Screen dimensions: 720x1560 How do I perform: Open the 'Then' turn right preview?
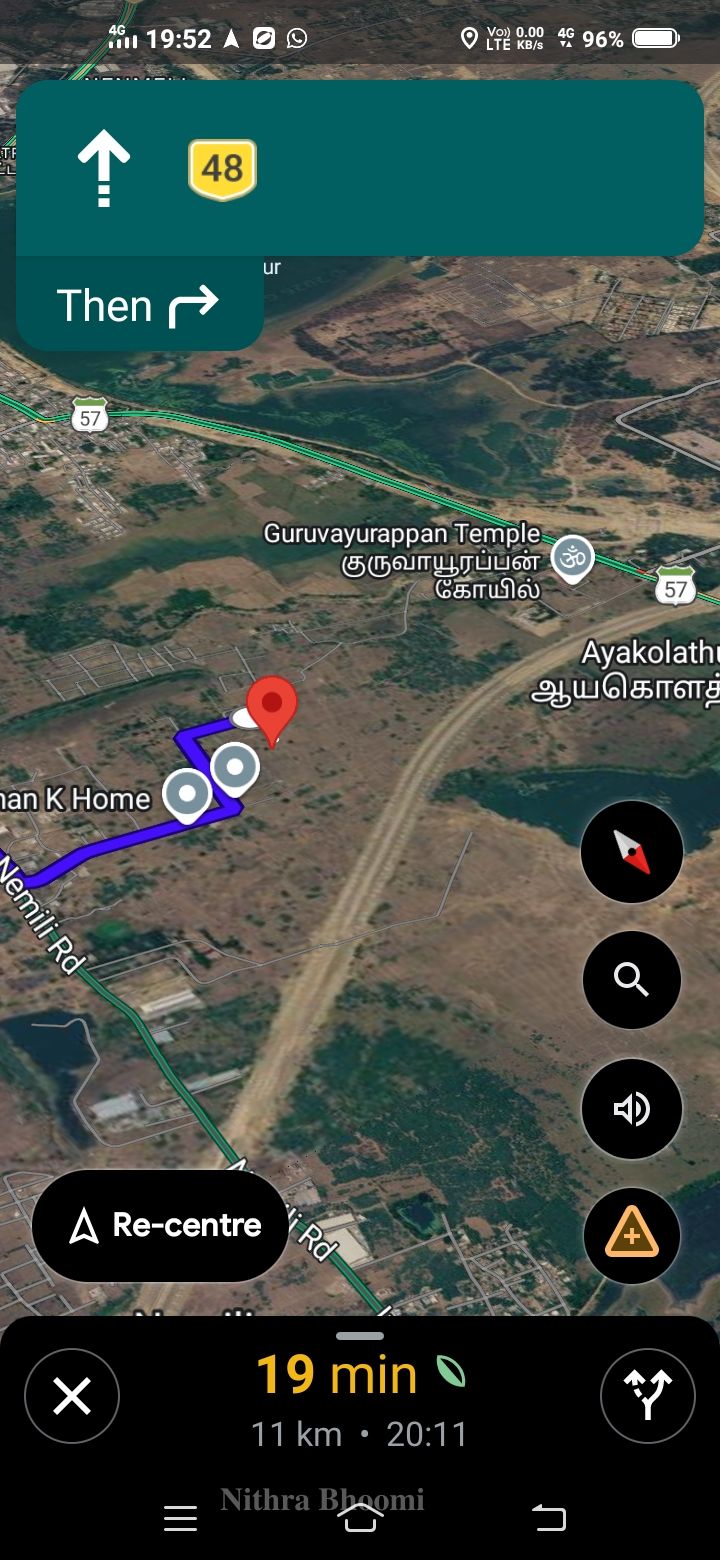[140, 304]
